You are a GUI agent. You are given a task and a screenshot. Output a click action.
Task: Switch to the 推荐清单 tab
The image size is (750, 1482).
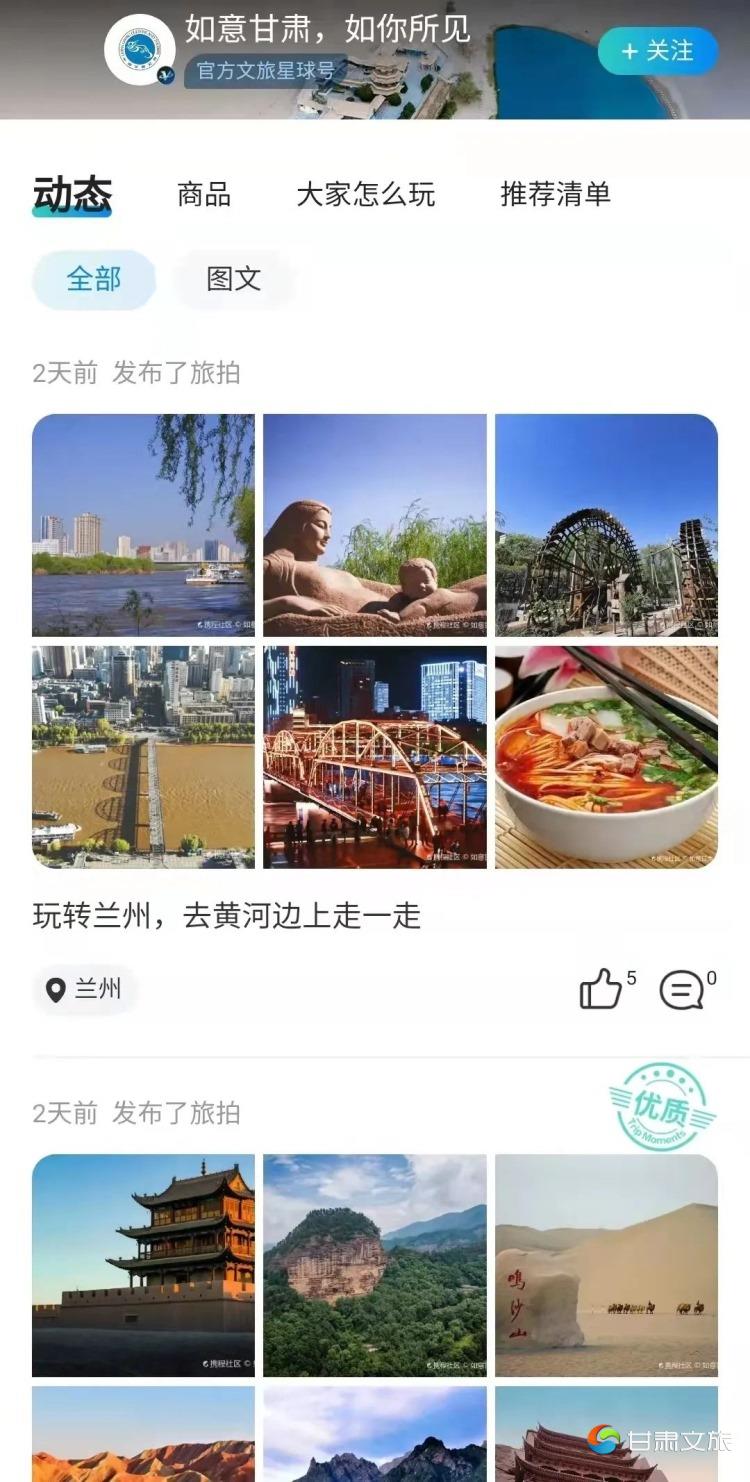[x=556, y=194]
